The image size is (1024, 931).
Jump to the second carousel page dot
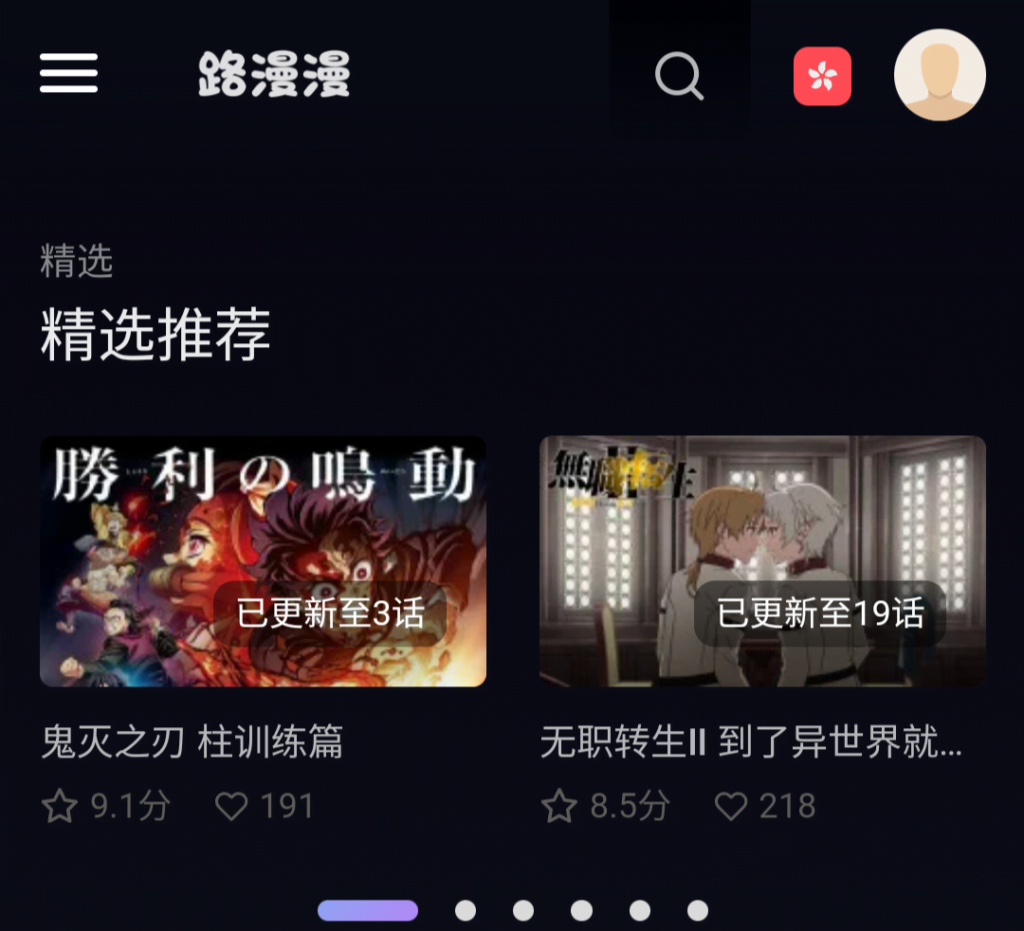point(465,910)
